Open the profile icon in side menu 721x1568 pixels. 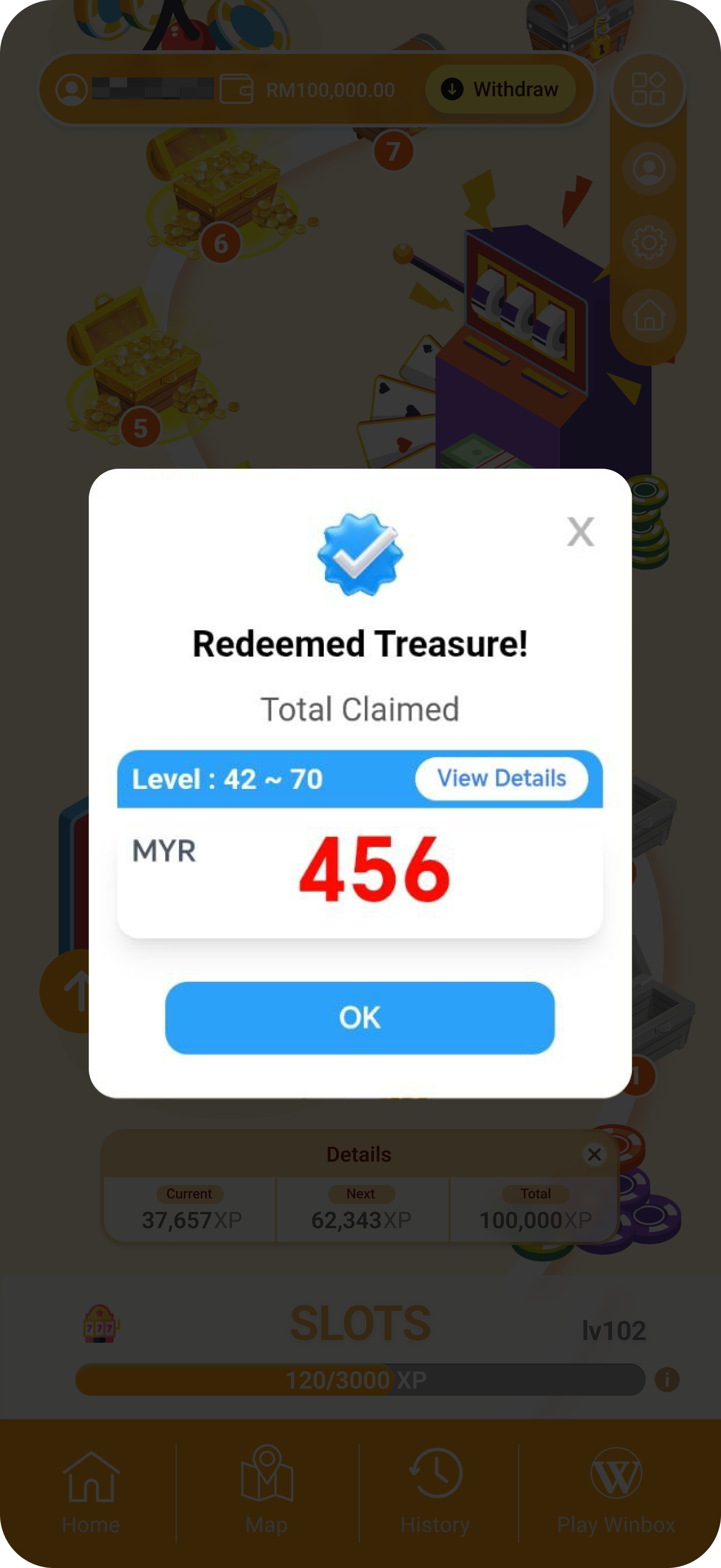tap(649, 169)
